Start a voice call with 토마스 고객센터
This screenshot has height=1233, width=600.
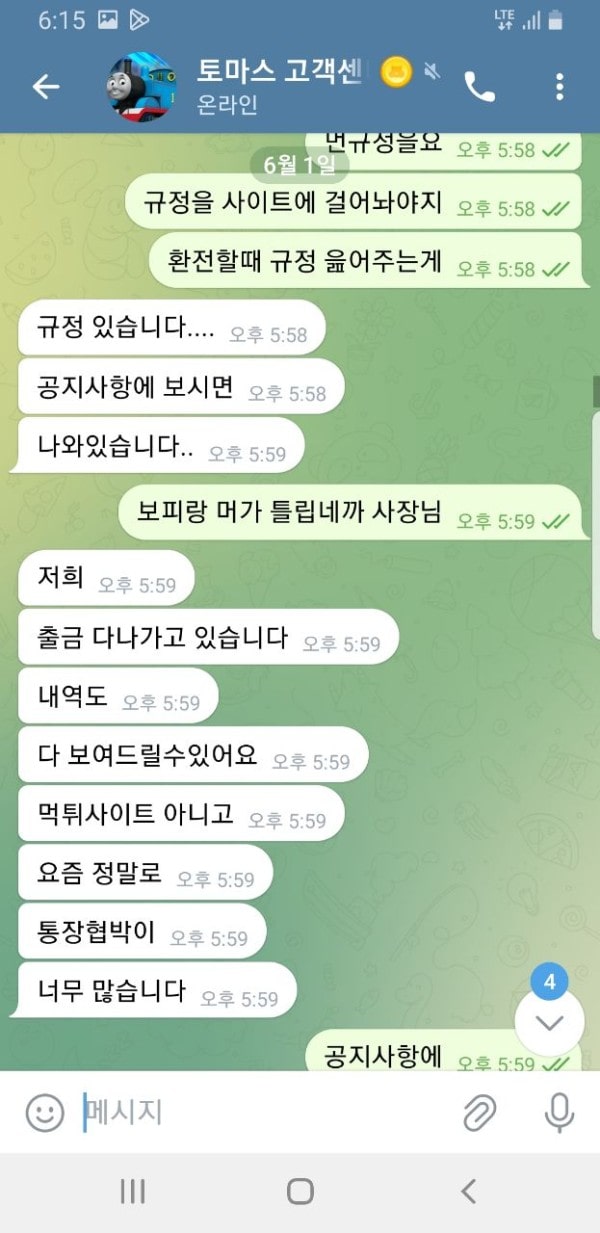[480, 88]
